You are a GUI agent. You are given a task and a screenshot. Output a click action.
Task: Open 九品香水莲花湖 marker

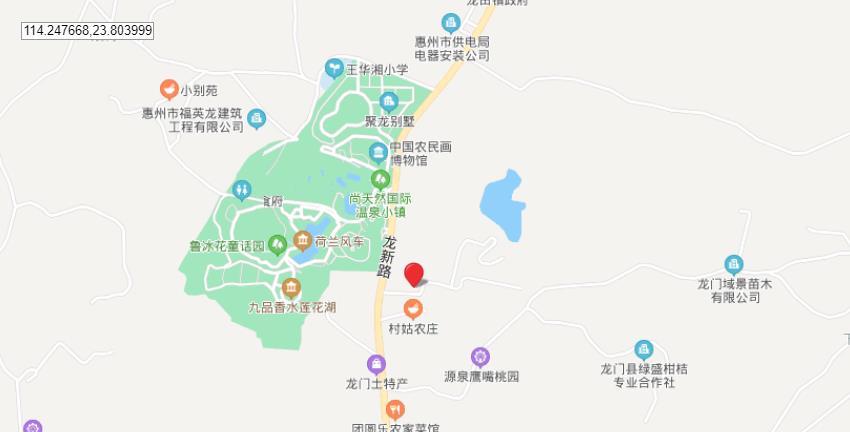point(291,290)
